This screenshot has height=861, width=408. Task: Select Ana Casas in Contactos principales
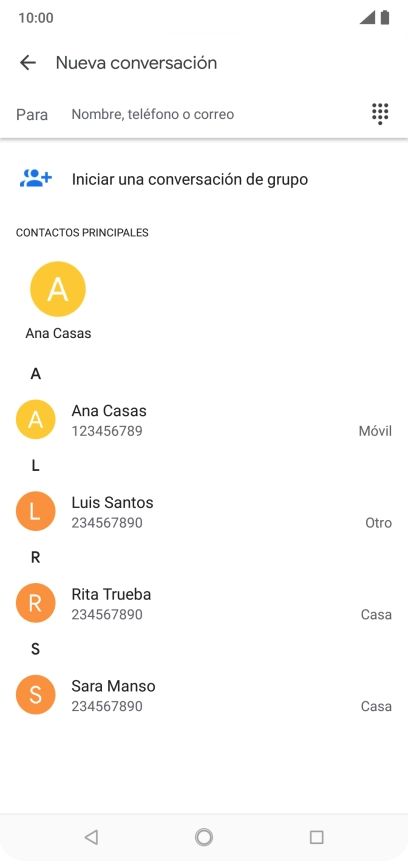[58, 300]
